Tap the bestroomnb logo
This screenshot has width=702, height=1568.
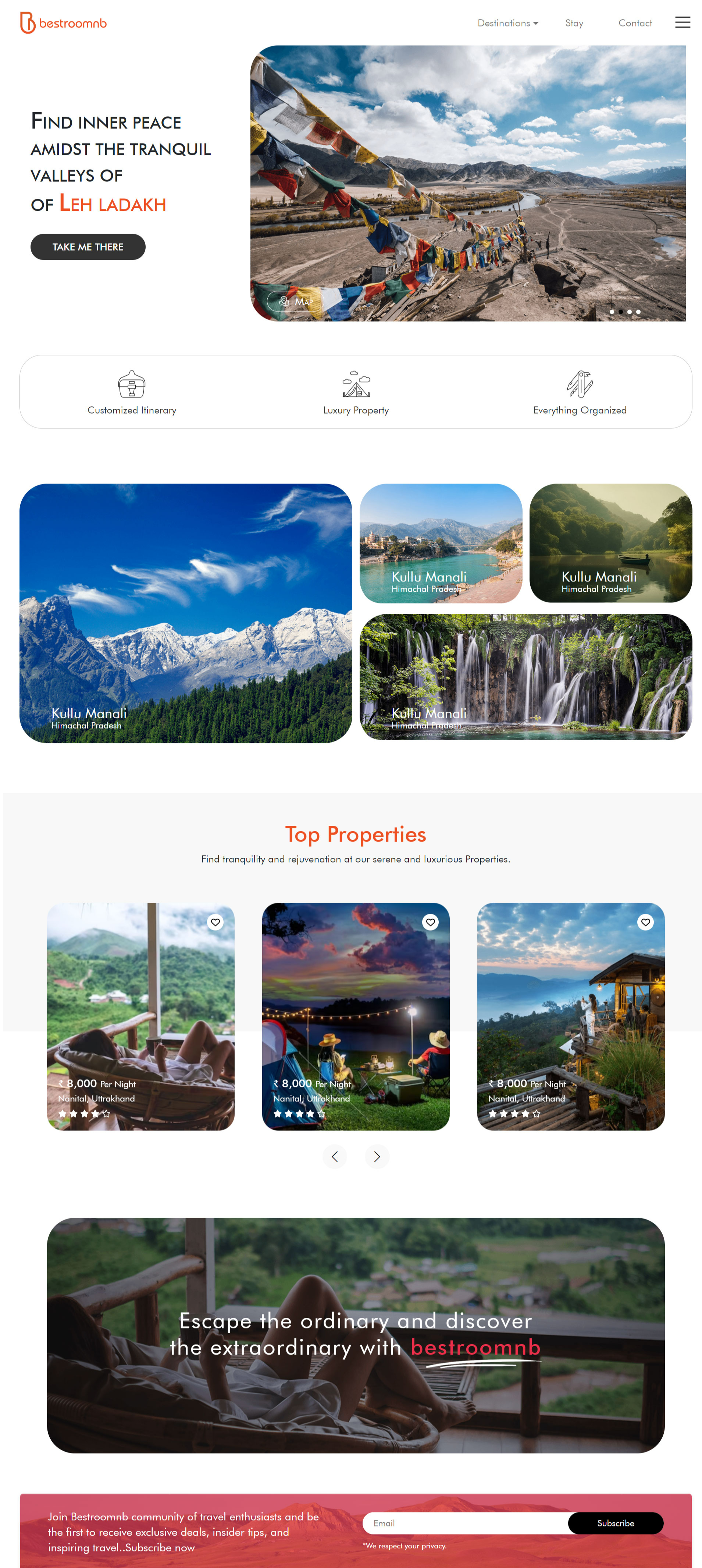[63, 23]
